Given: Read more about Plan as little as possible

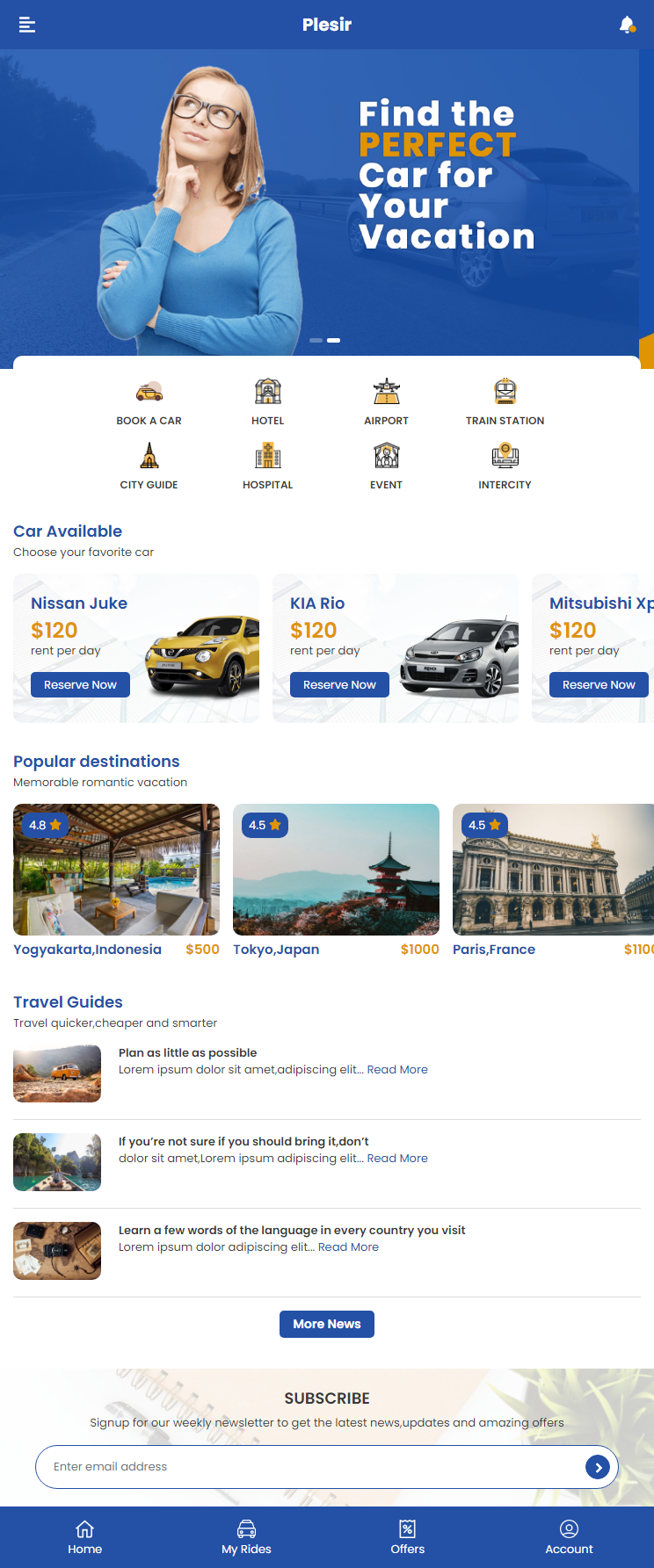Looking at the screenshot, I should pyautogui.click(x=397, y=1070).
